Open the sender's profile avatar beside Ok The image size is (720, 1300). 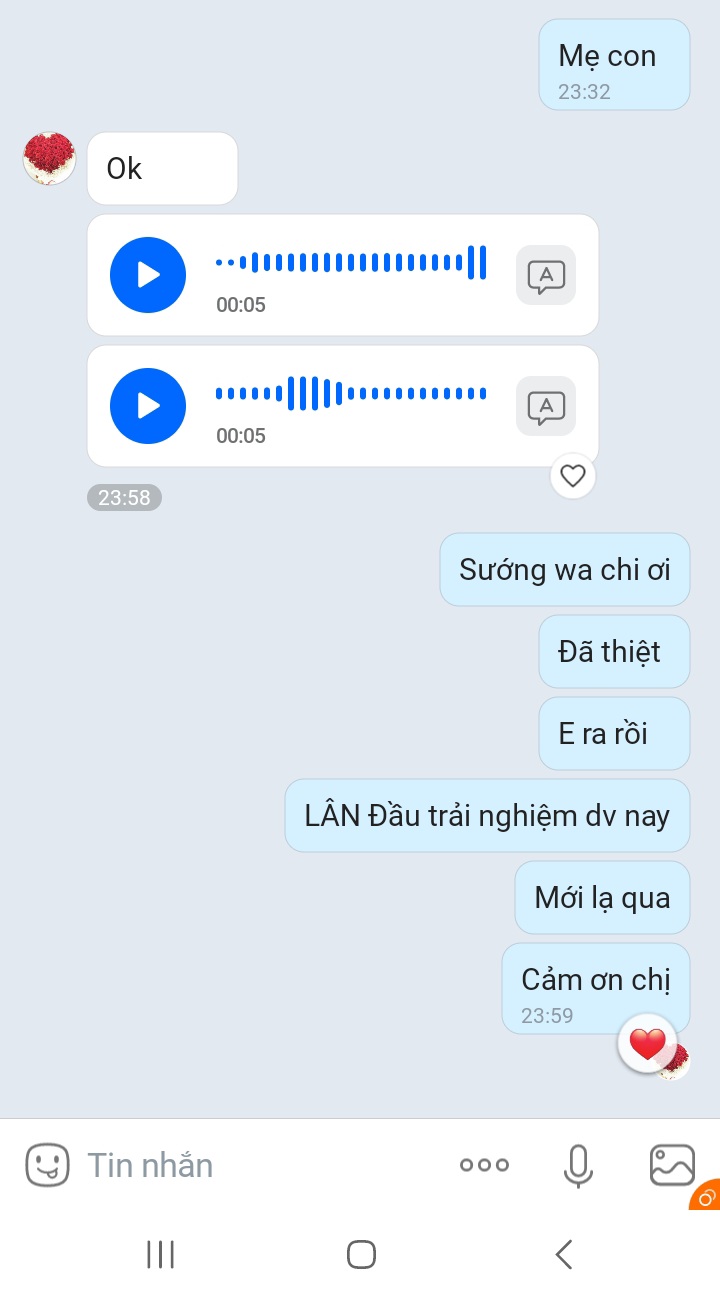[49, 158]
